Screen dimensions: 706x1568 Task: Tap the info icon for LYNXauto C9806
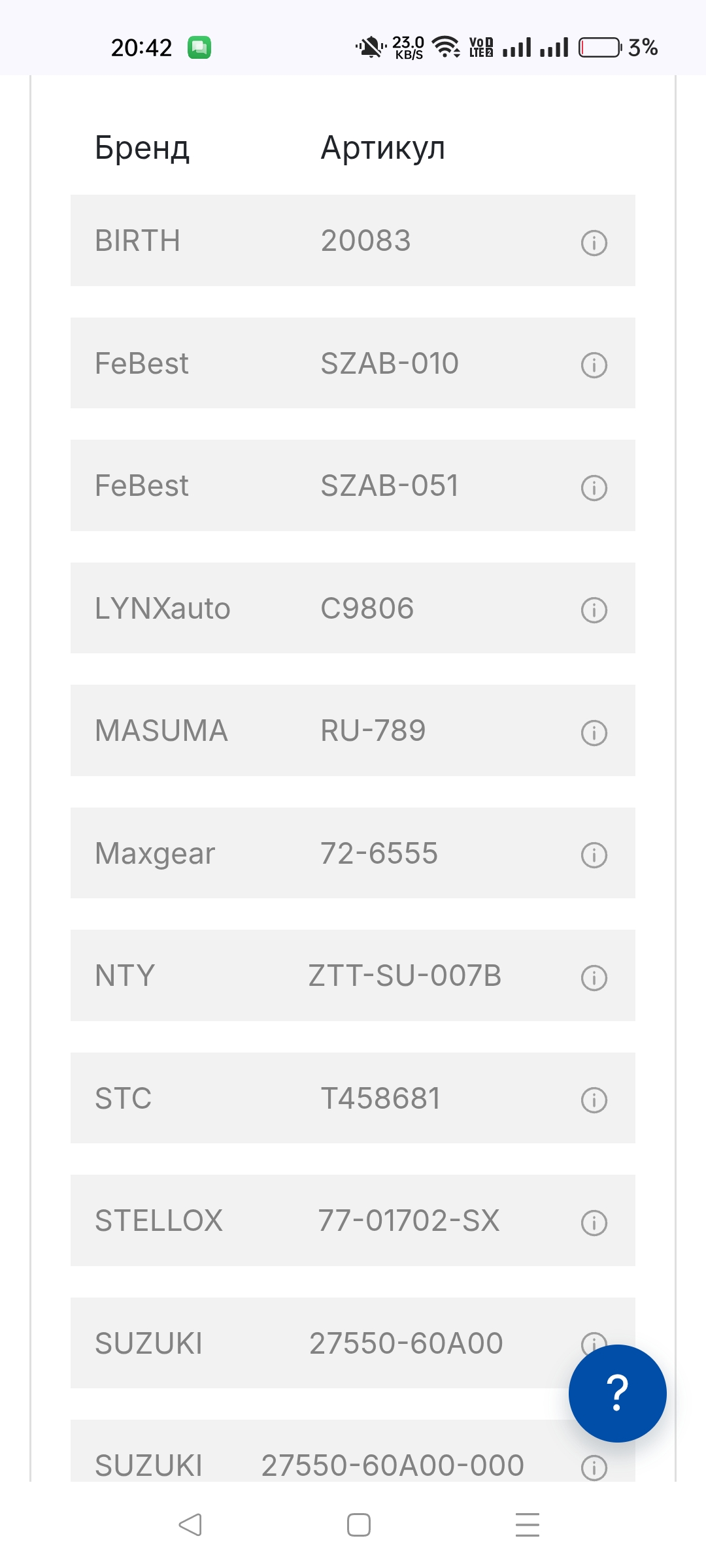pos(594,610)
